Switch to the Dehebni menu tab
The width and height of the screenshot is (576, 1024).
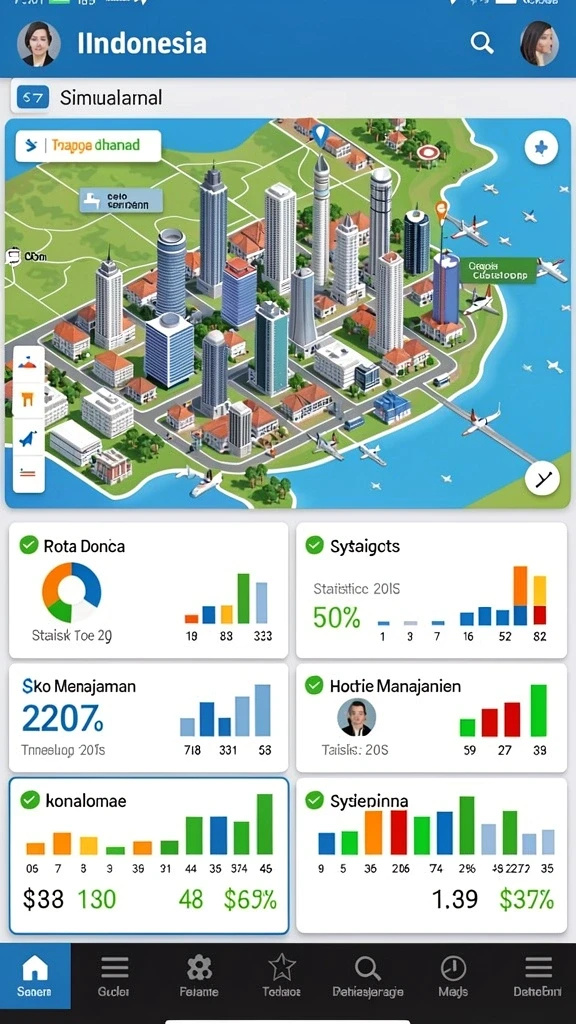(537, 976)
